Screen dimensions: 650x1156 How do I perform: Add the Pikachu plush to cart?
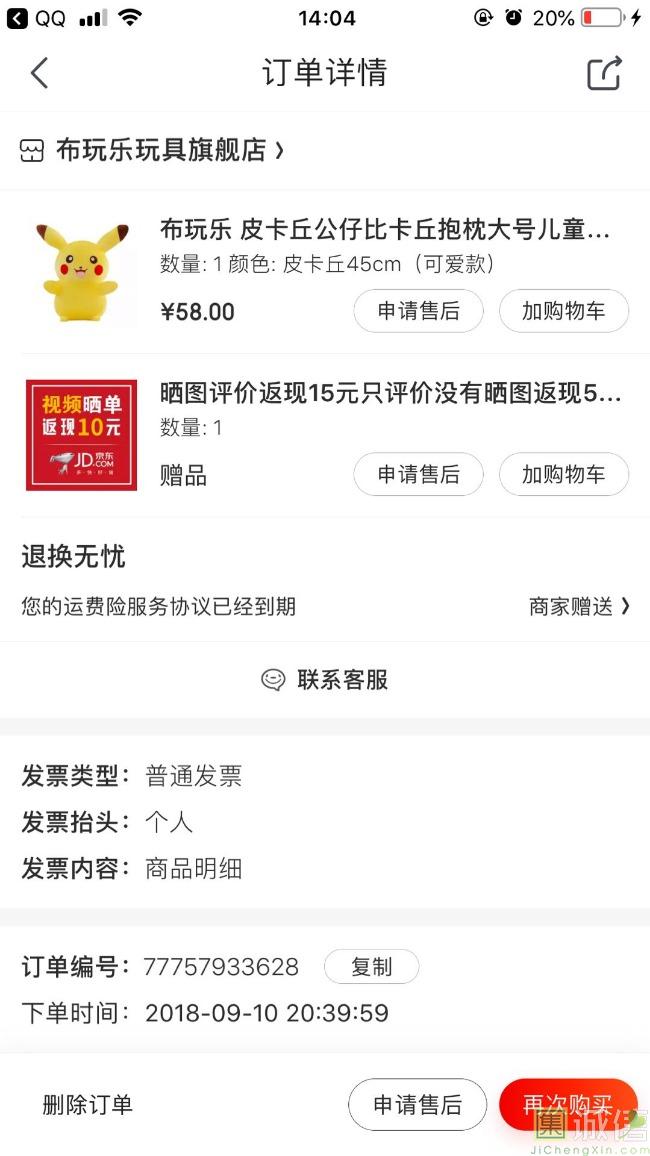[563, 311]
